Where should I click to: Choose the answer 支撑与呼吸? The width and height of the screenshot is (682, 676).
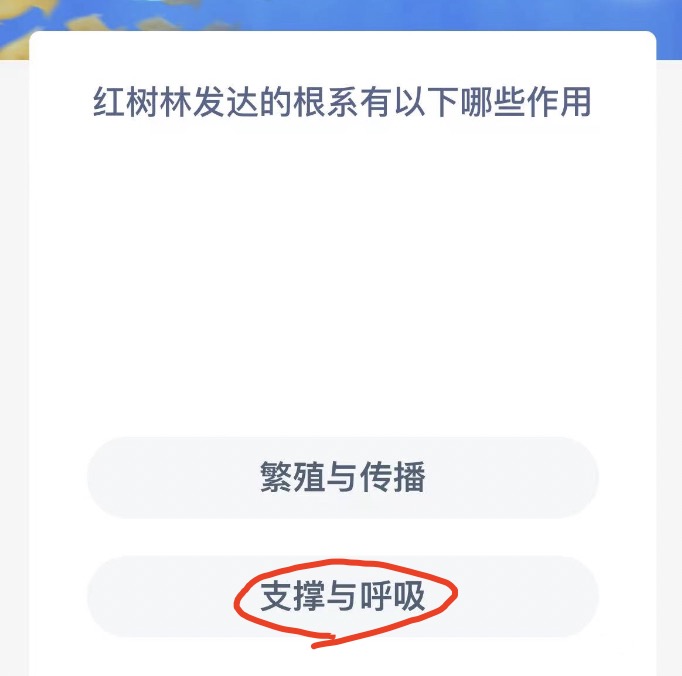[x=342, y=597]
